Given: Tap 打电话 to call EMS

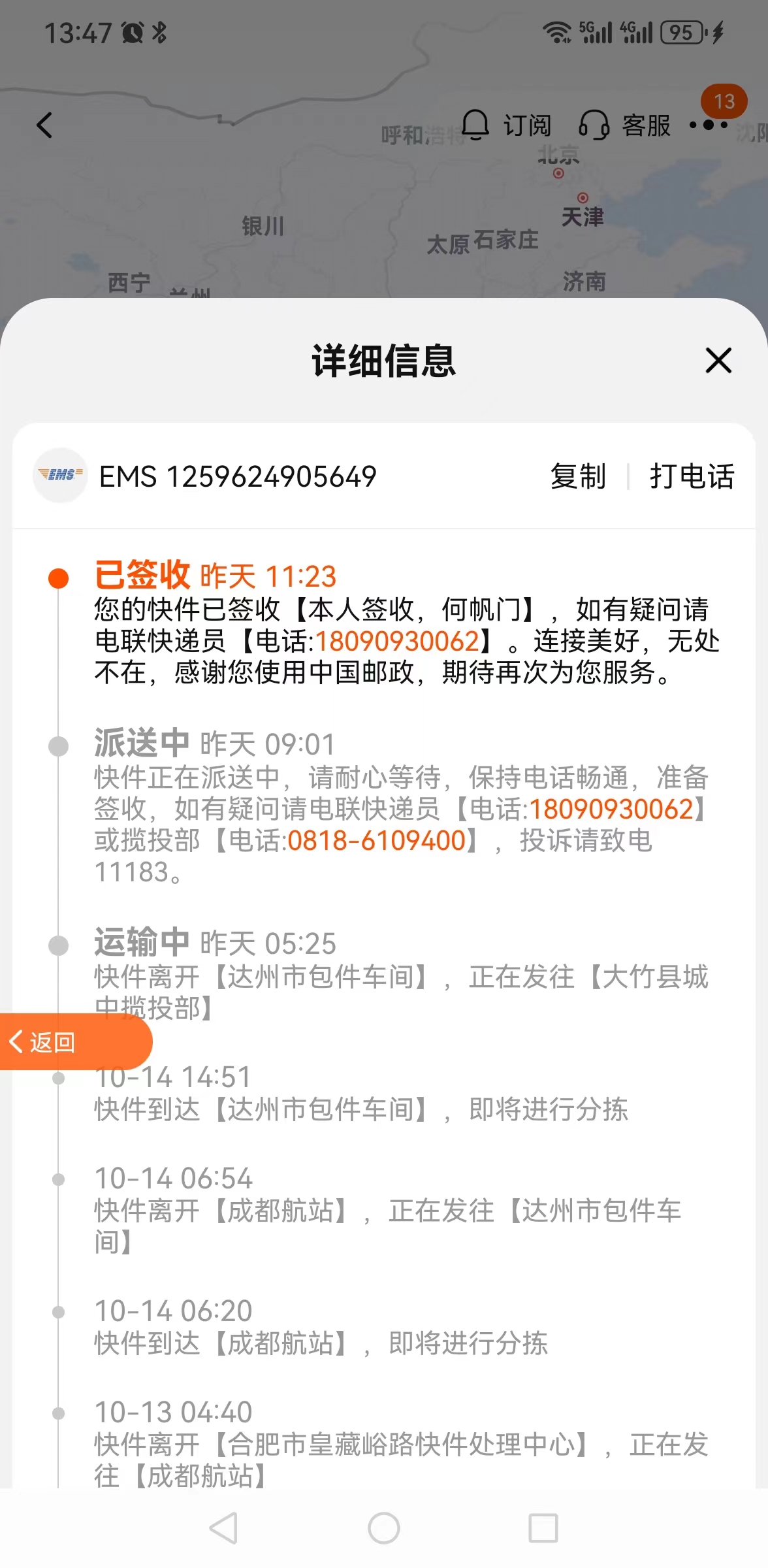Looking at the screenshot, I should (692, 476).
